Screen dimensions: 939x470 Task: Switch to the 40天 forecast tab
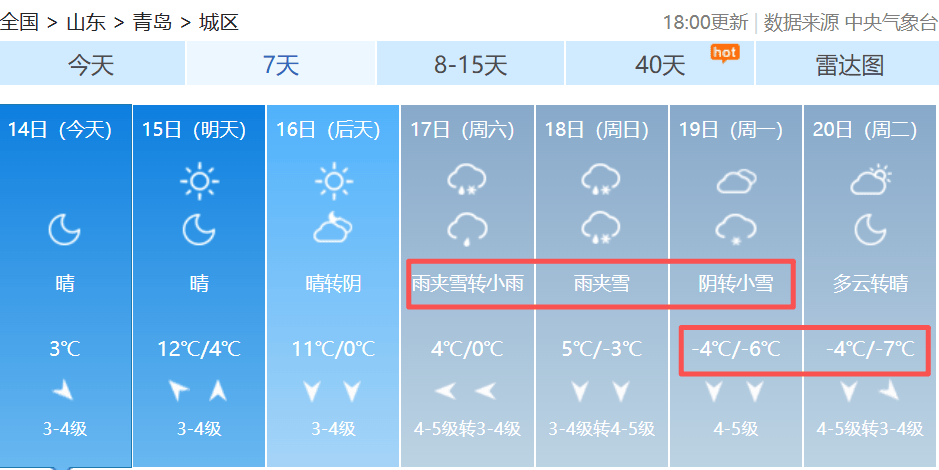(660, 65)
